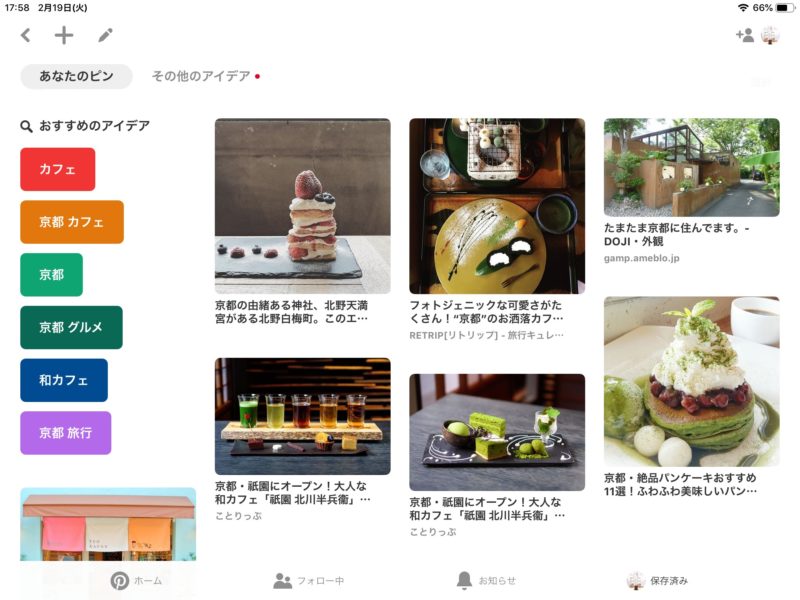Tap the green 京都 chip

tap(51, 275)
